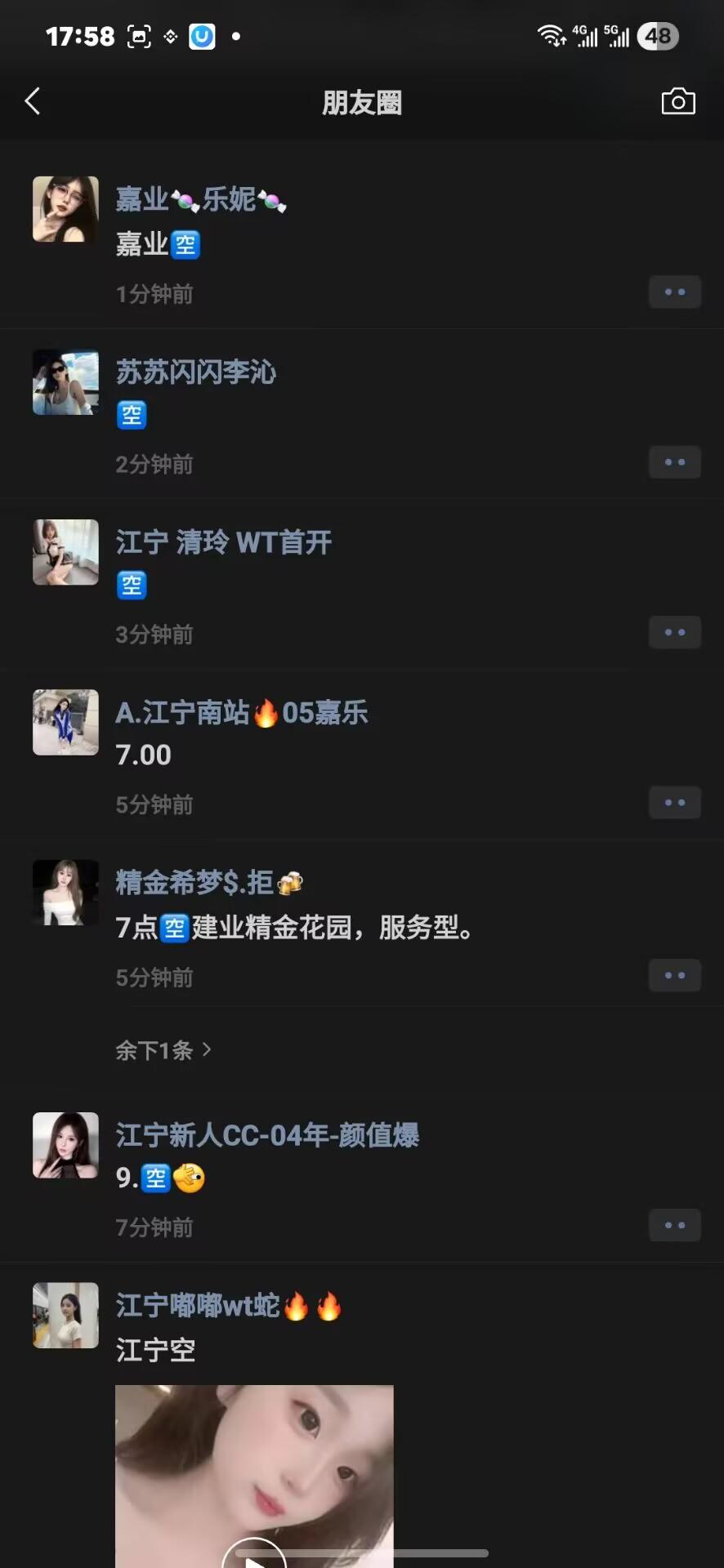724x1568 pixels.
Task: Tap the avatar of 江宁新人CC-04年-颜值爆
Action: tap(65, 1145)
